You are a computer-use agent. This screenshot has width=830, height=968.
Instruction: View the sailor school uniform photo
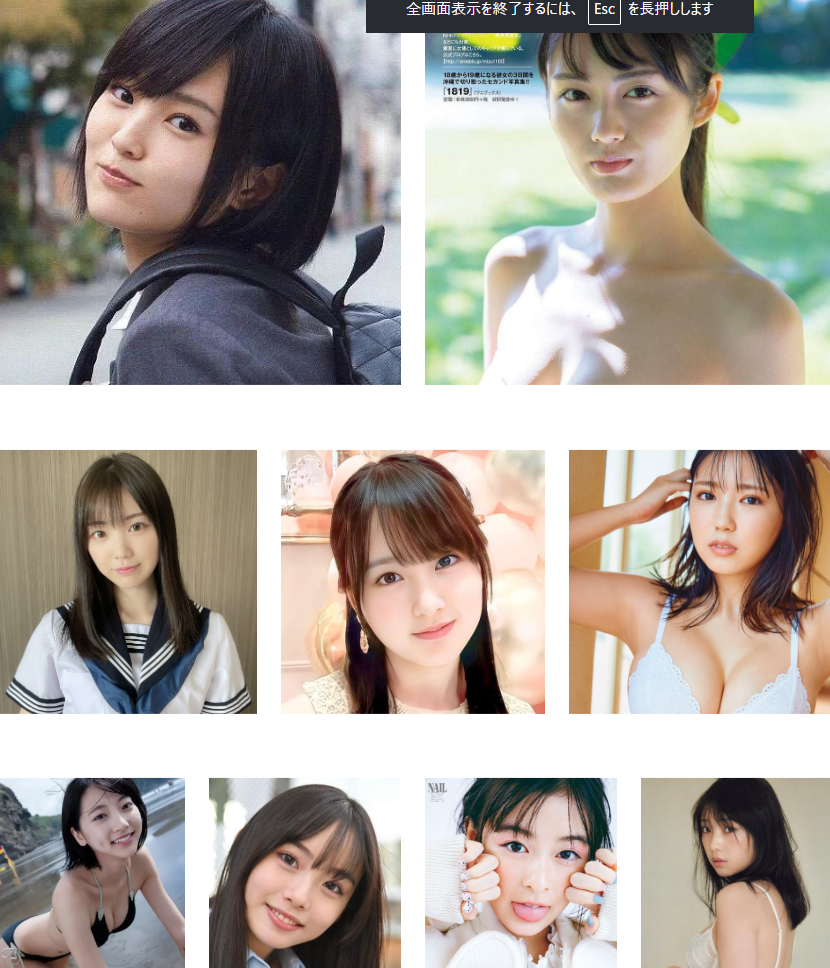point(128,582)
